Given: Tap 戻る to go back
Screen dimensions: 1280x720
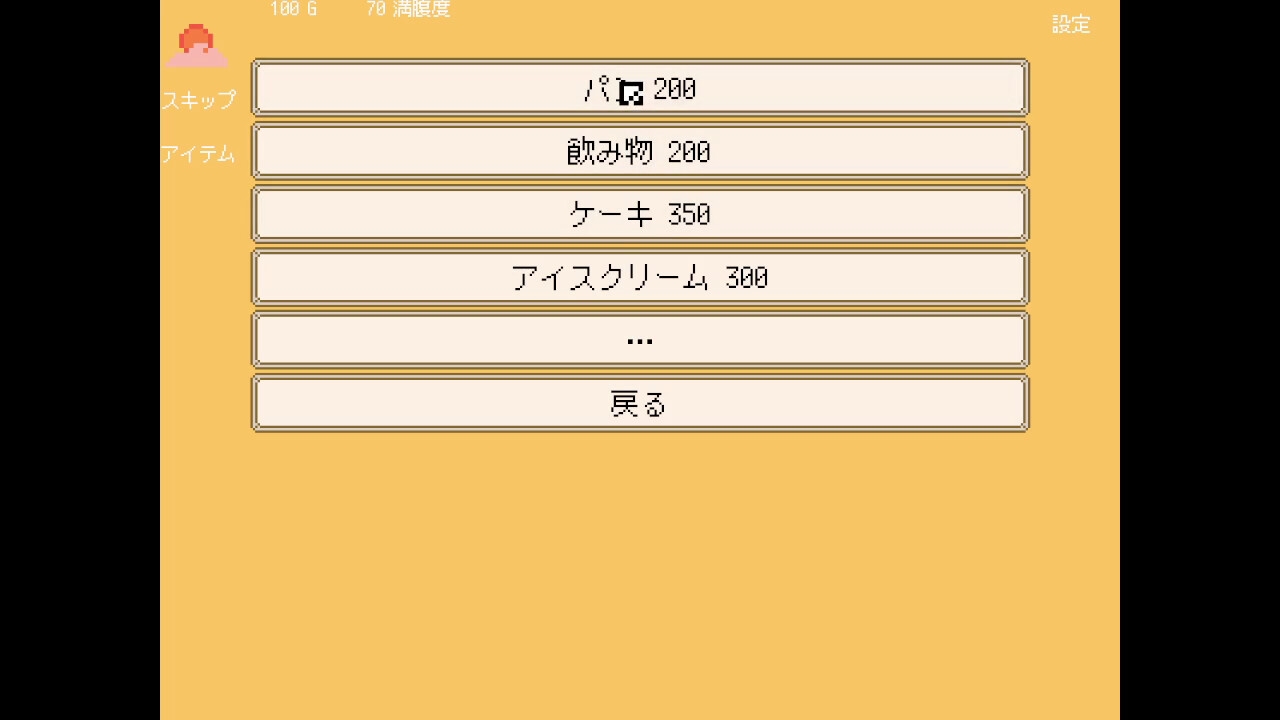Looking at the screenshot, I should (640, 403).
